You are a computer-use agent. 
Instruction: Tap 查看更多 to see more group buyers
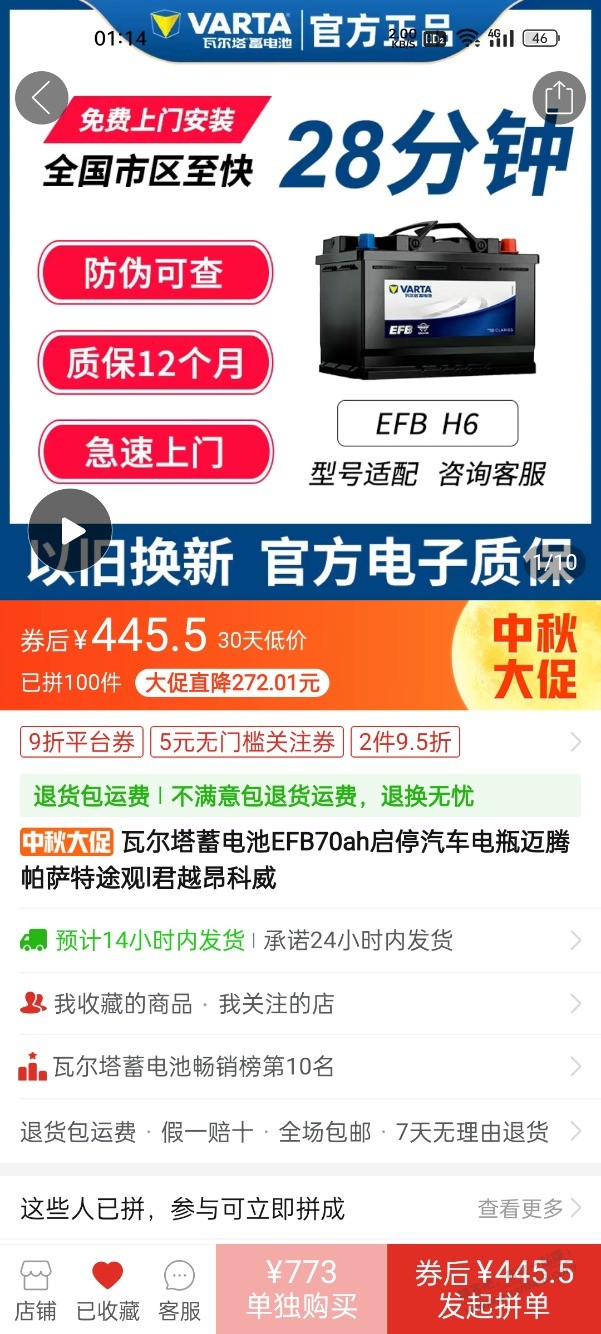pyautogui.click(x=528, y=1208)
